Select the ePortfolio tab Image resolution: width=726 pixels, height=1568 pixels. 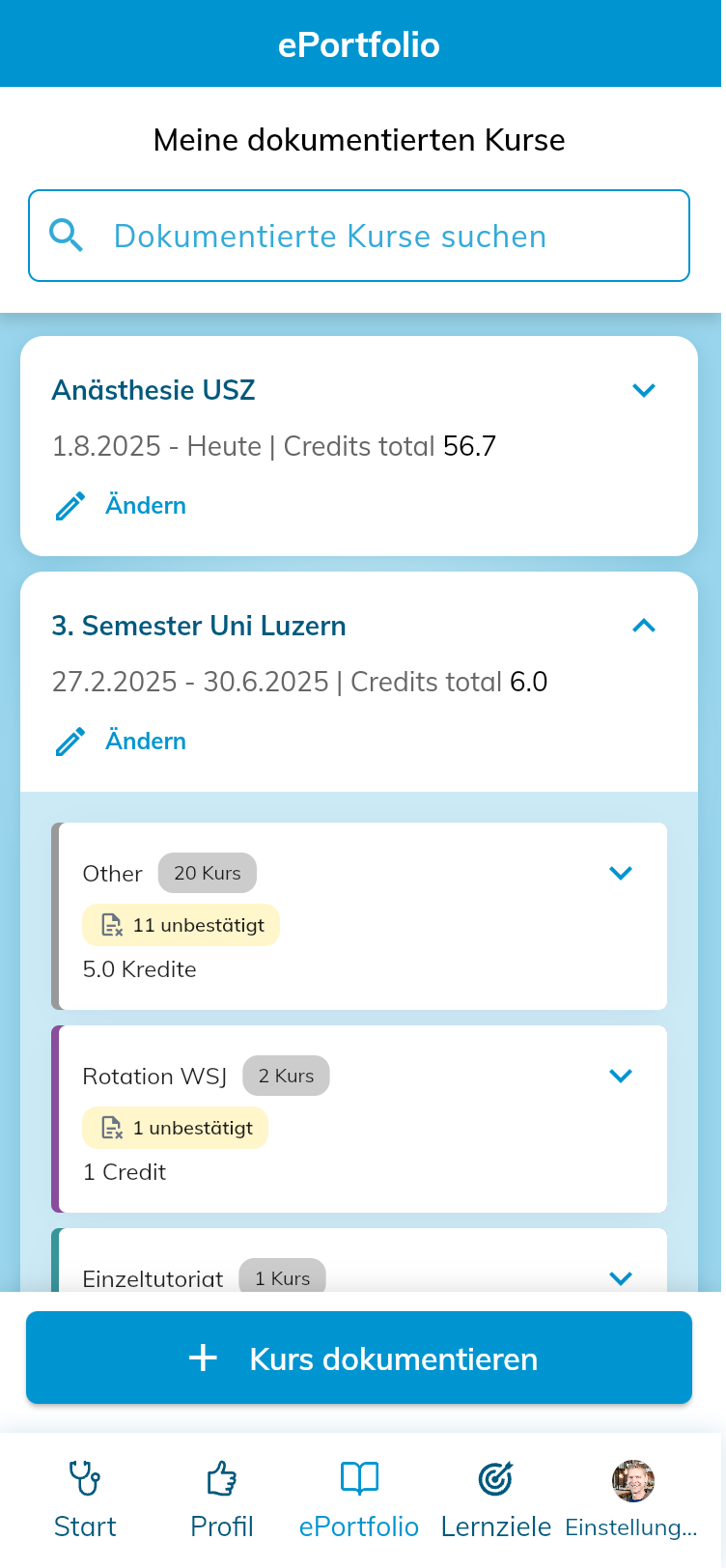click(x=359, y=1499)
